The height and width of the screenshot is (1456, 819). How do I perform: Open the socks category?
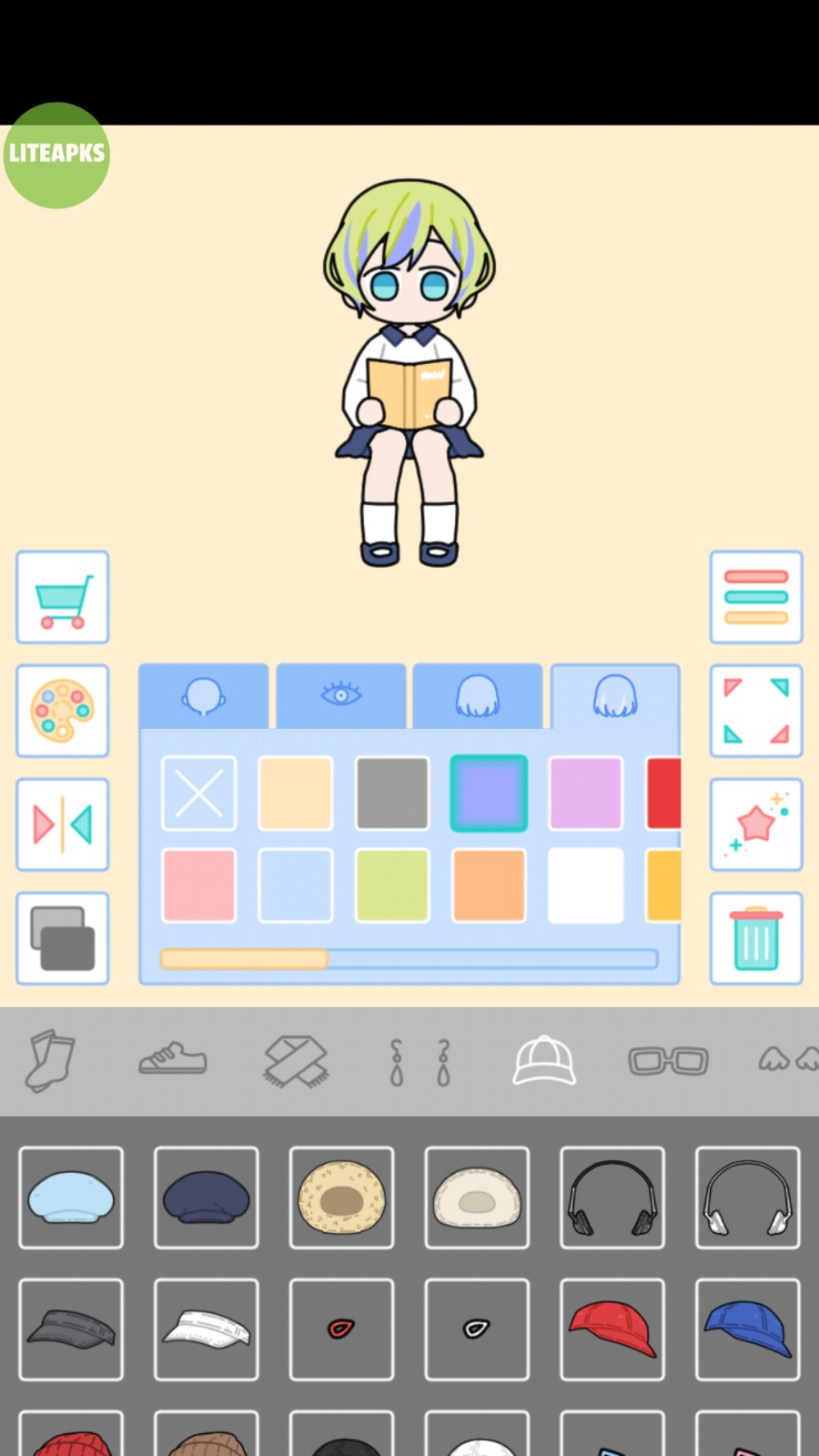pyautogui.click(x=50, y=1060)
